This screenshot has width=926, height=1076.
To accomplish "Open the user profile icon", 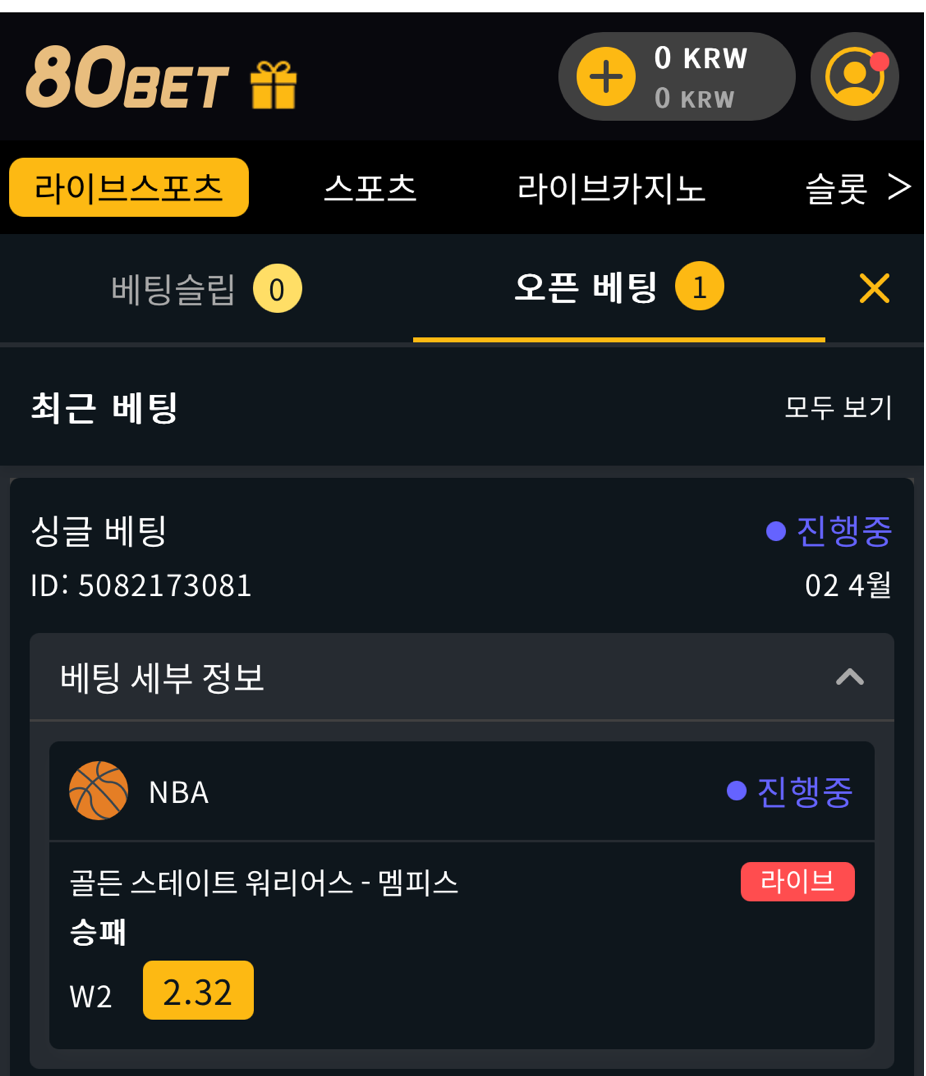I will click(855, 77).
